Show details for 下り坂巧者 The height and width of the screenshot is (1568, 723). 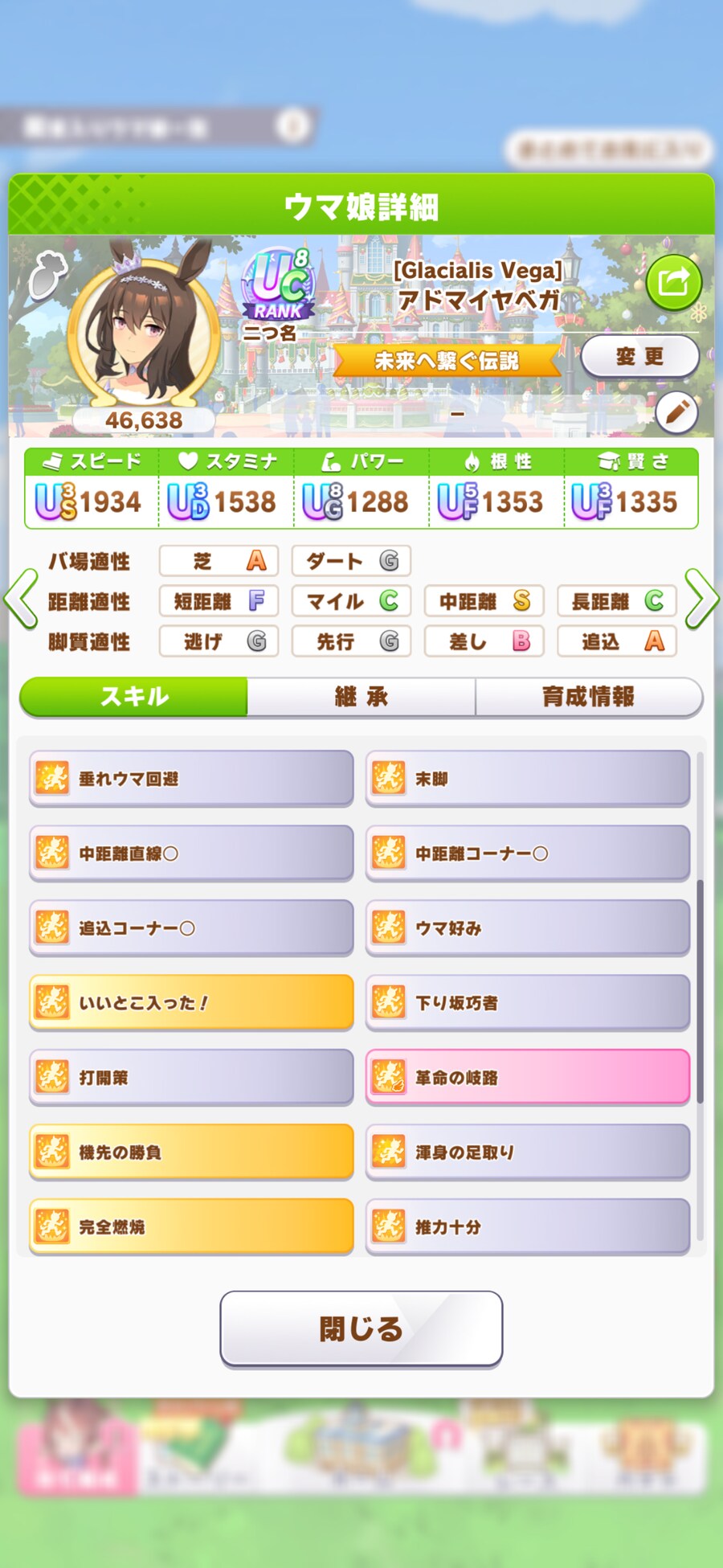(528, 1003)
